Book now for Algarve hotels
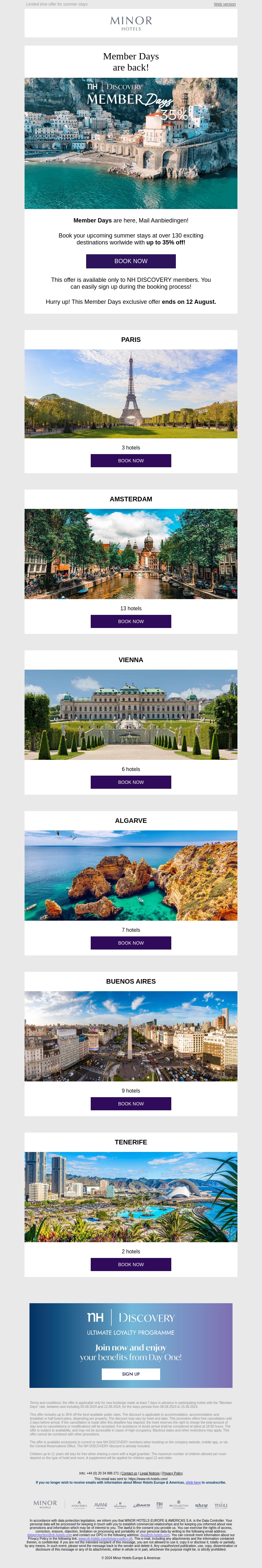The image size is (262, 1568). [x=131, y=943]
